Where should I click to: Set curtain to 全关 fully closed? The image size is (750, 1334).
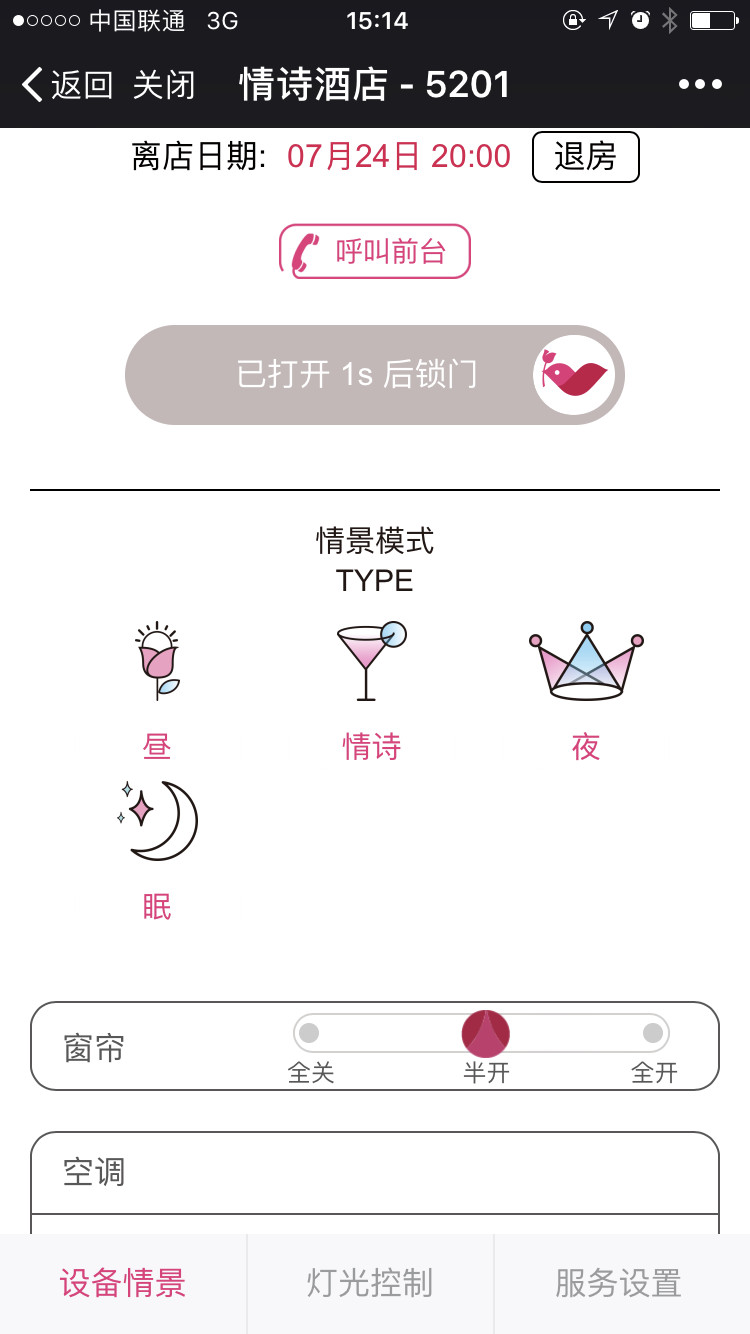[x=310, y=1033]
